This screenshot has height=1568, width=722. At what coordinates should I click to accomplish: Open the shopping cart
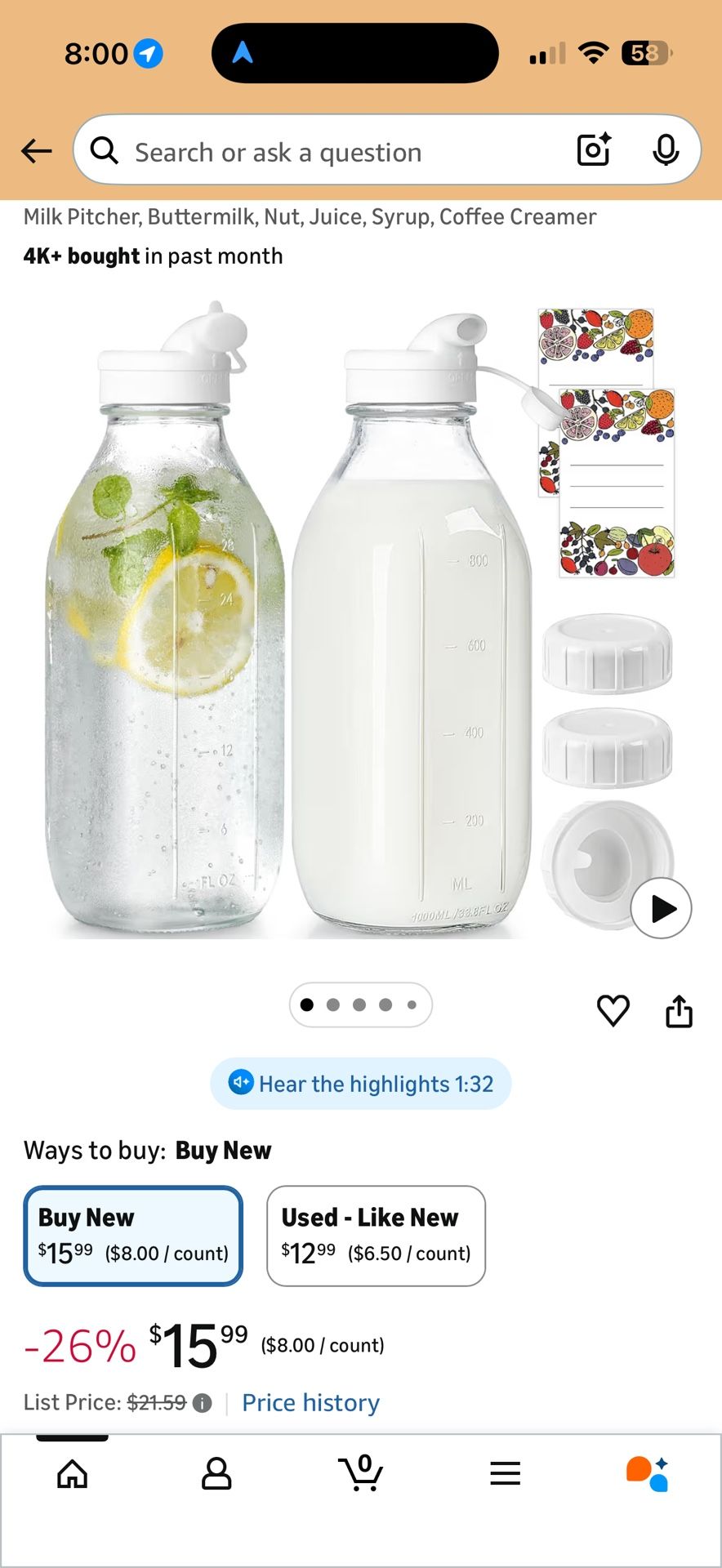361,1474
